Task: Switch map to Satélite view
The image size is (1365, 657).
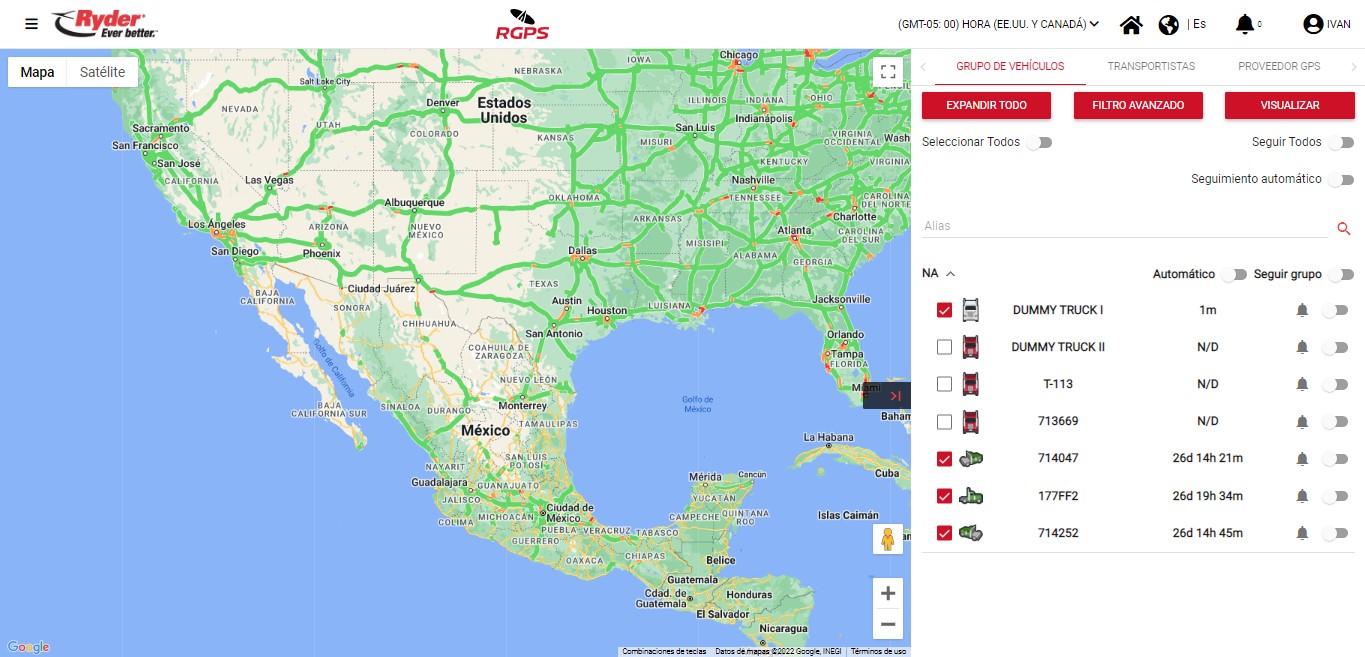Action: 102,72
